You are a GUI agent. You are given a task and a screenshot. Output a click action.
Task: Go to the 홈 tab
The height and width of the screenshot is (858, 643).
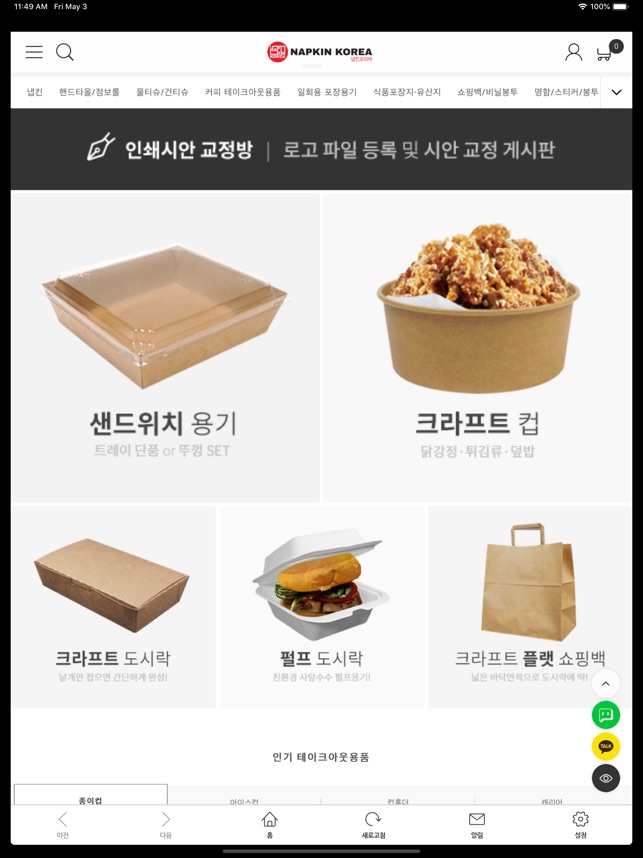[x=270, y=825]
